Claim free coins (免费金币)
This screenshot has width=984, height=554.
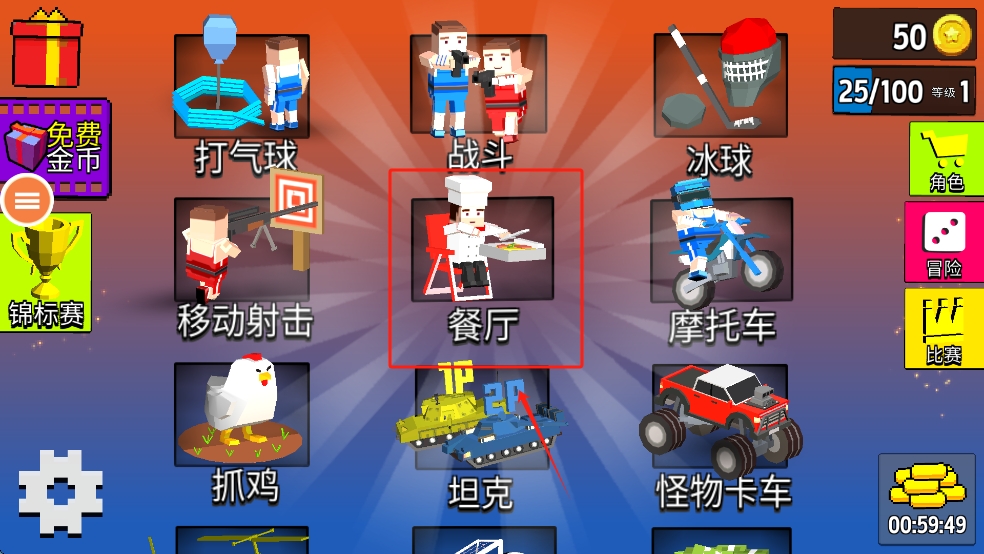point(58,148)
